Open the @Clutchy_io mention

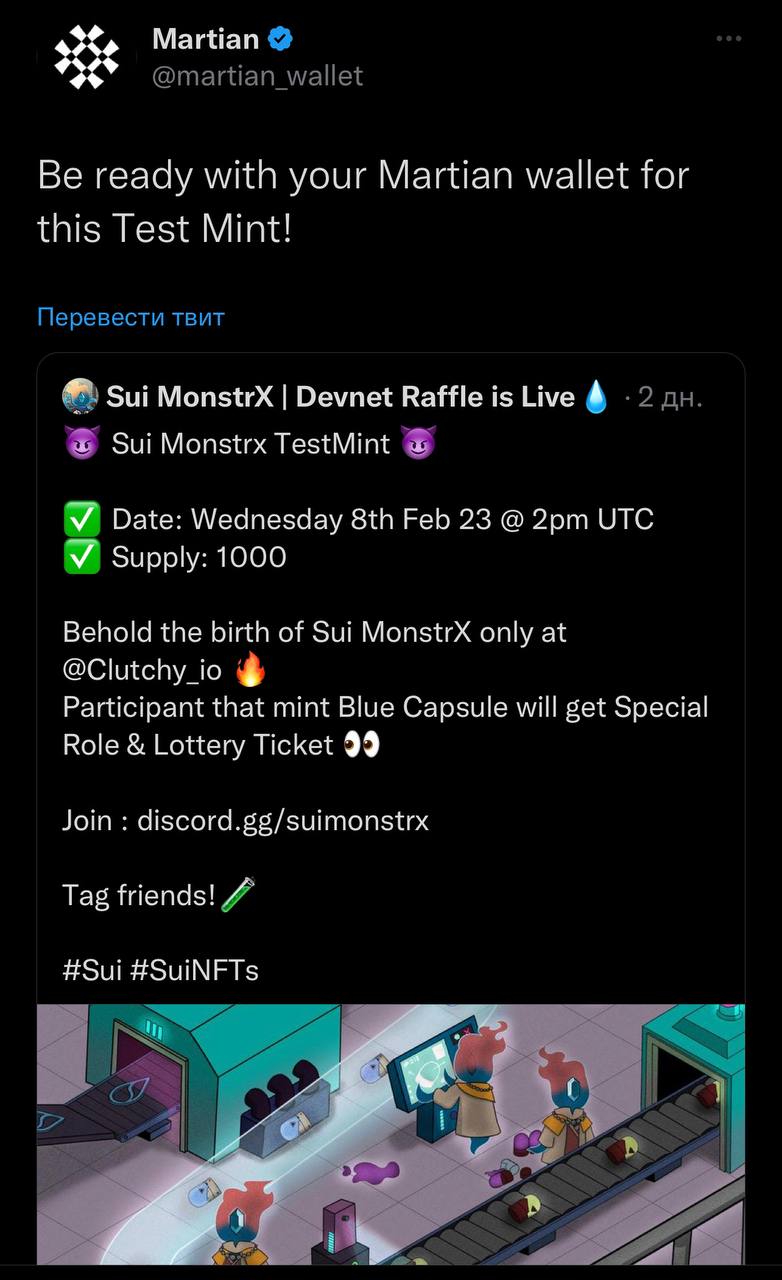[142, 670]
